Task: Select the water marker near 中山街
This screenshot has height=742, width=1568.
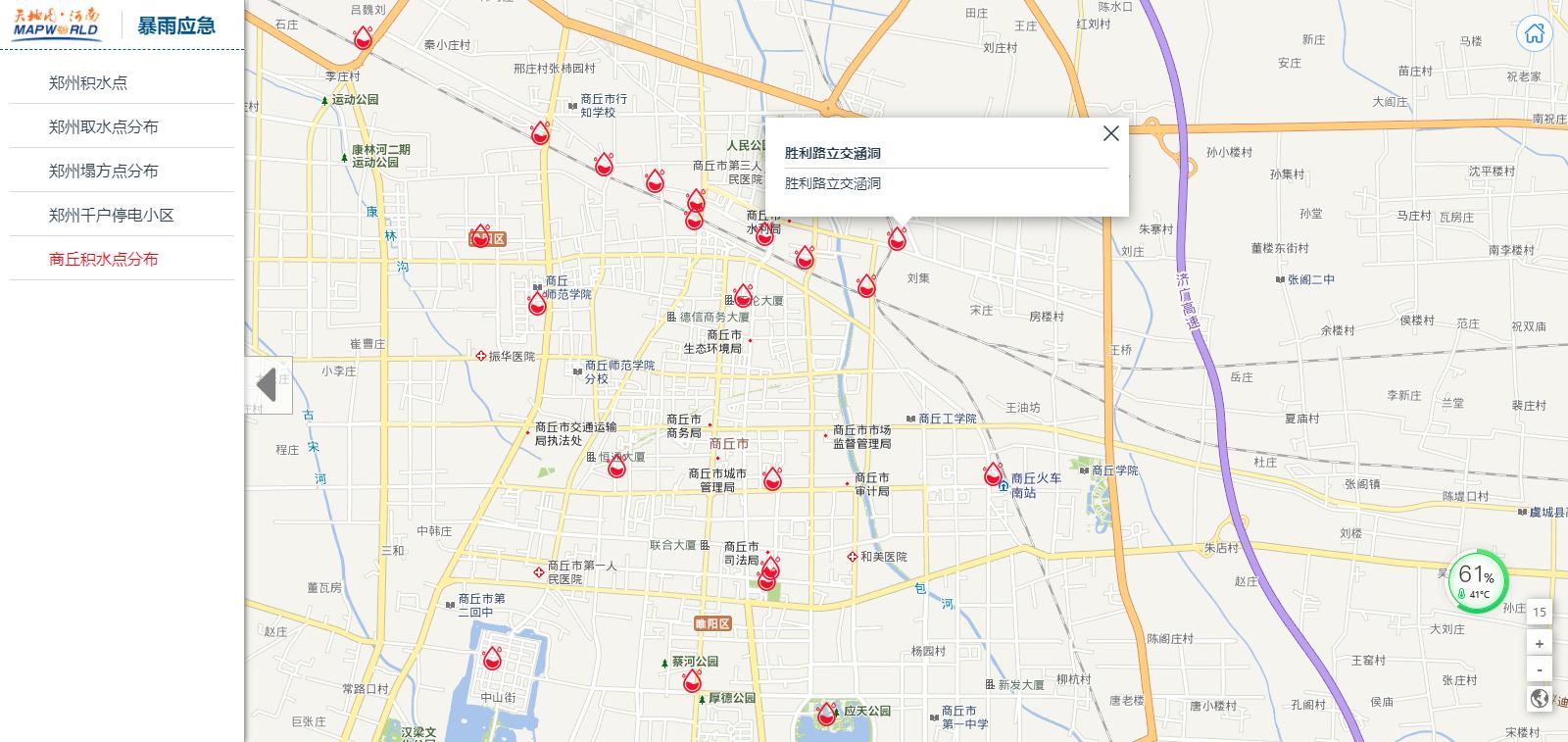Action: click(x=492, y=658)
